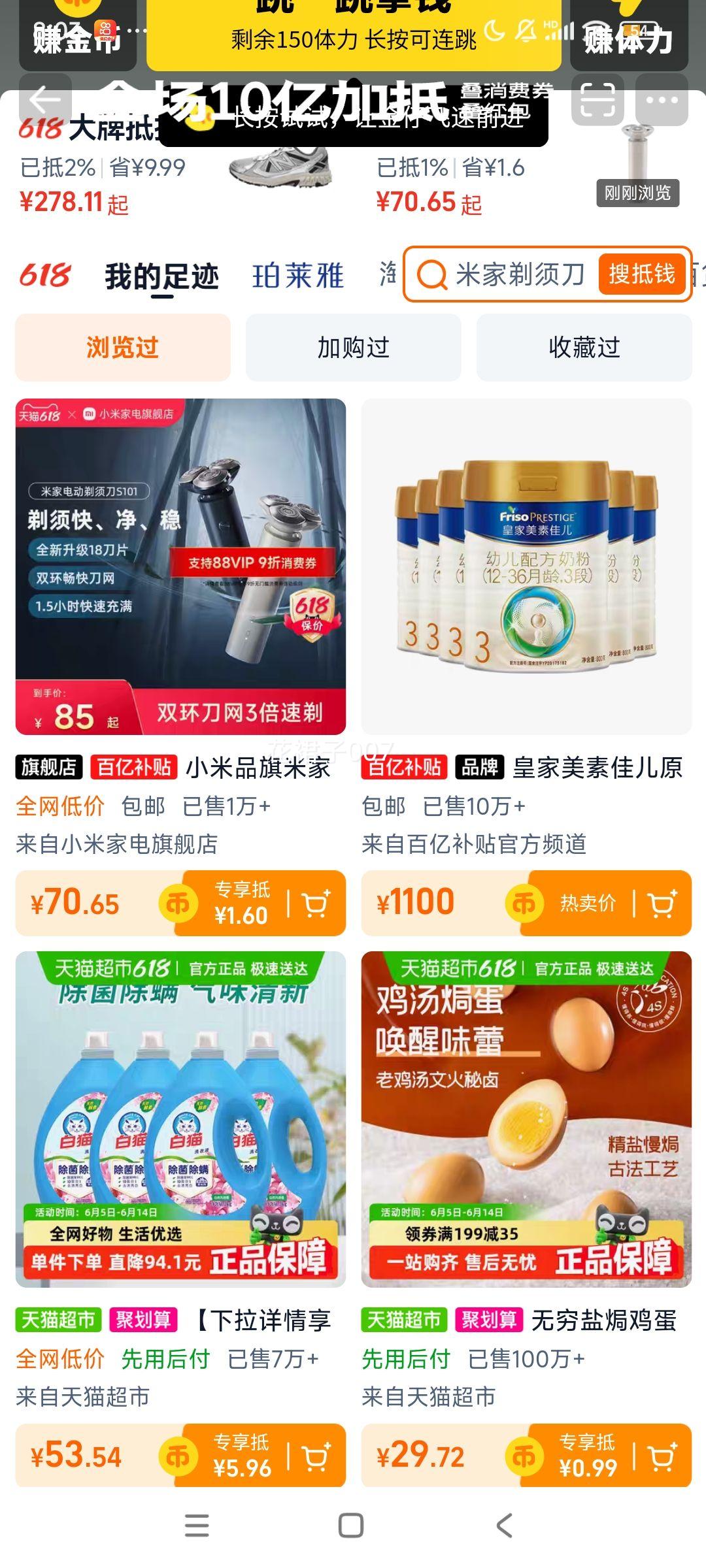Switch to the 收藏过 filter
Image resolution: width=706 pixels, height=1568 pixels.
click(x=584, y=348)
